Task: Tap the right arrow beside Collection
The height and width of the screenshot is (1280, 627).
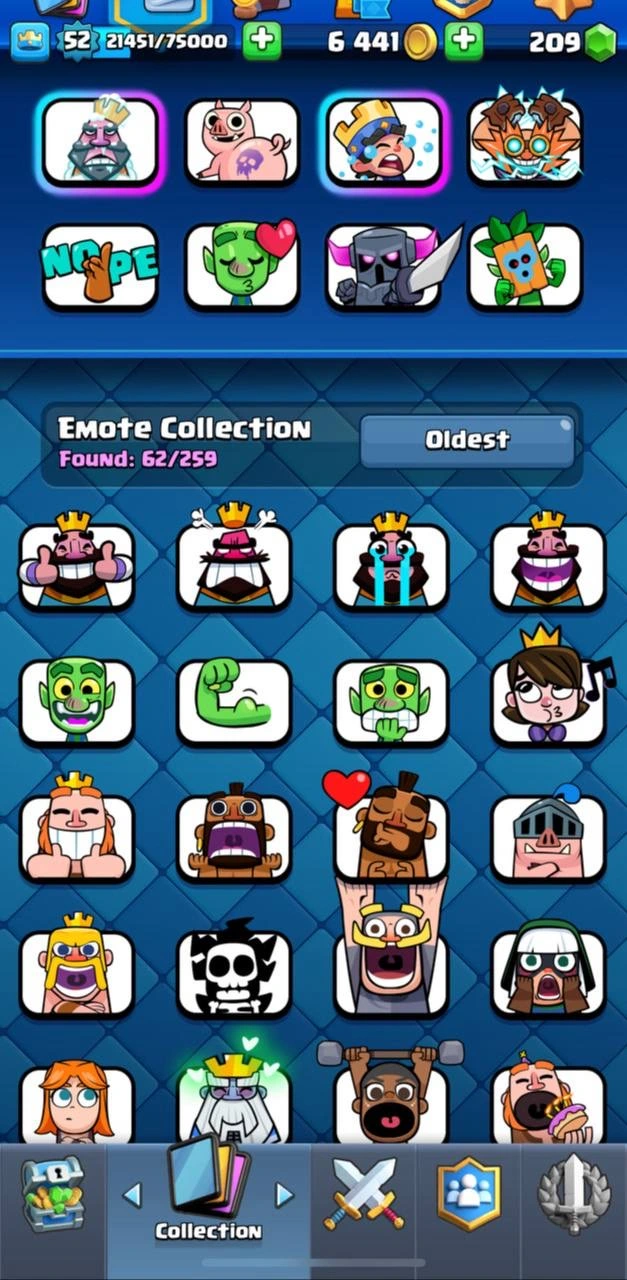Action: (285, 1194)
